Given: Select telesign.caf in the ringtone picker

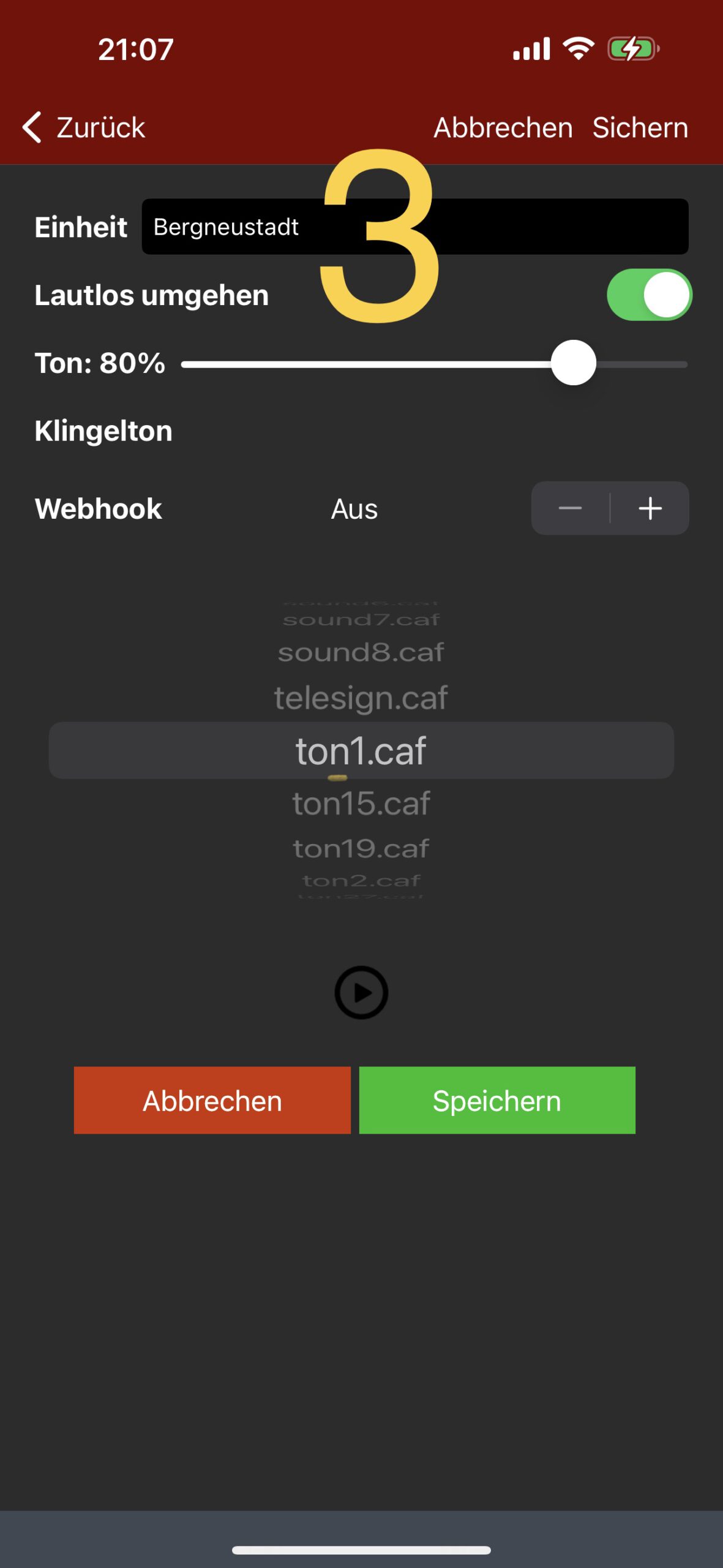Looking at the screenshot, I should 361,698.
